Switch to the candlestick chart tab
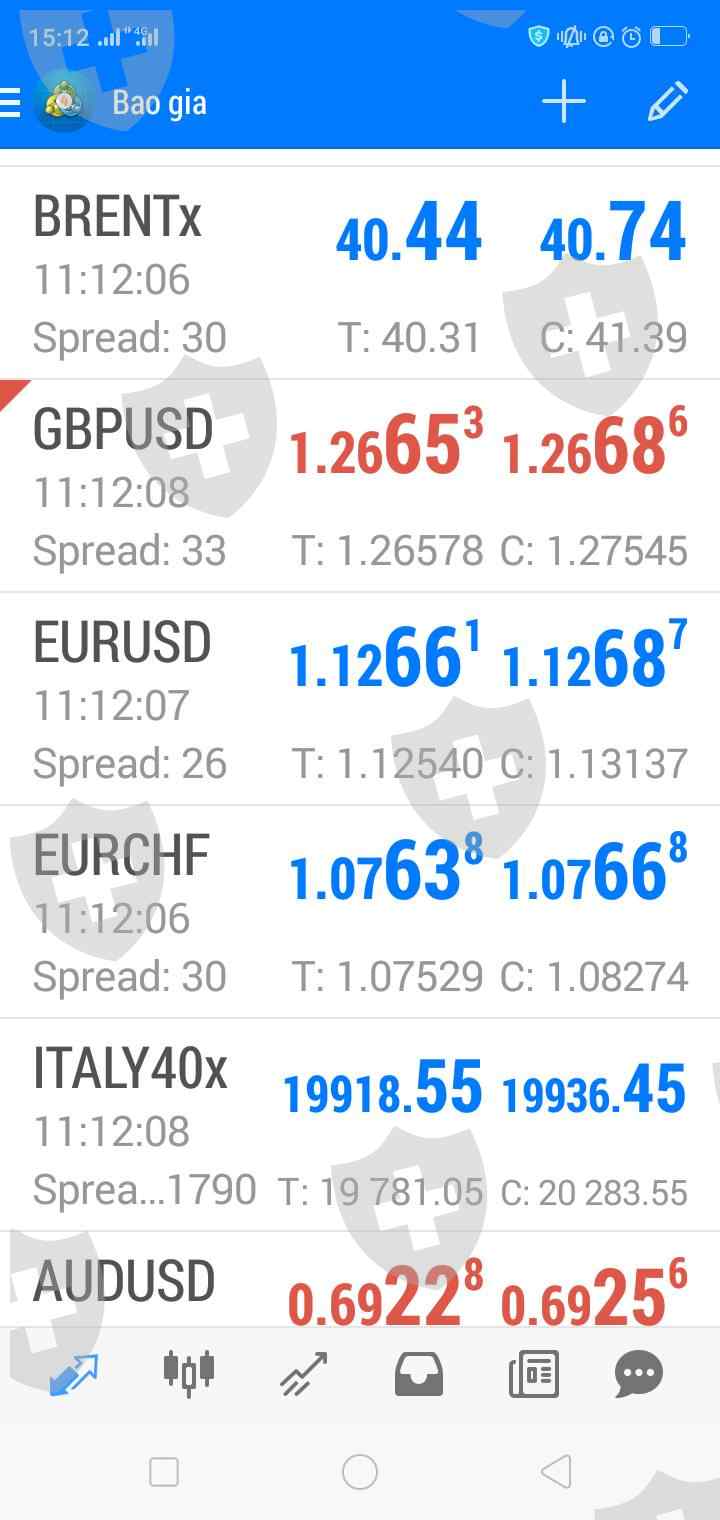720x1520 pixels. click(x=189, y=1373)
